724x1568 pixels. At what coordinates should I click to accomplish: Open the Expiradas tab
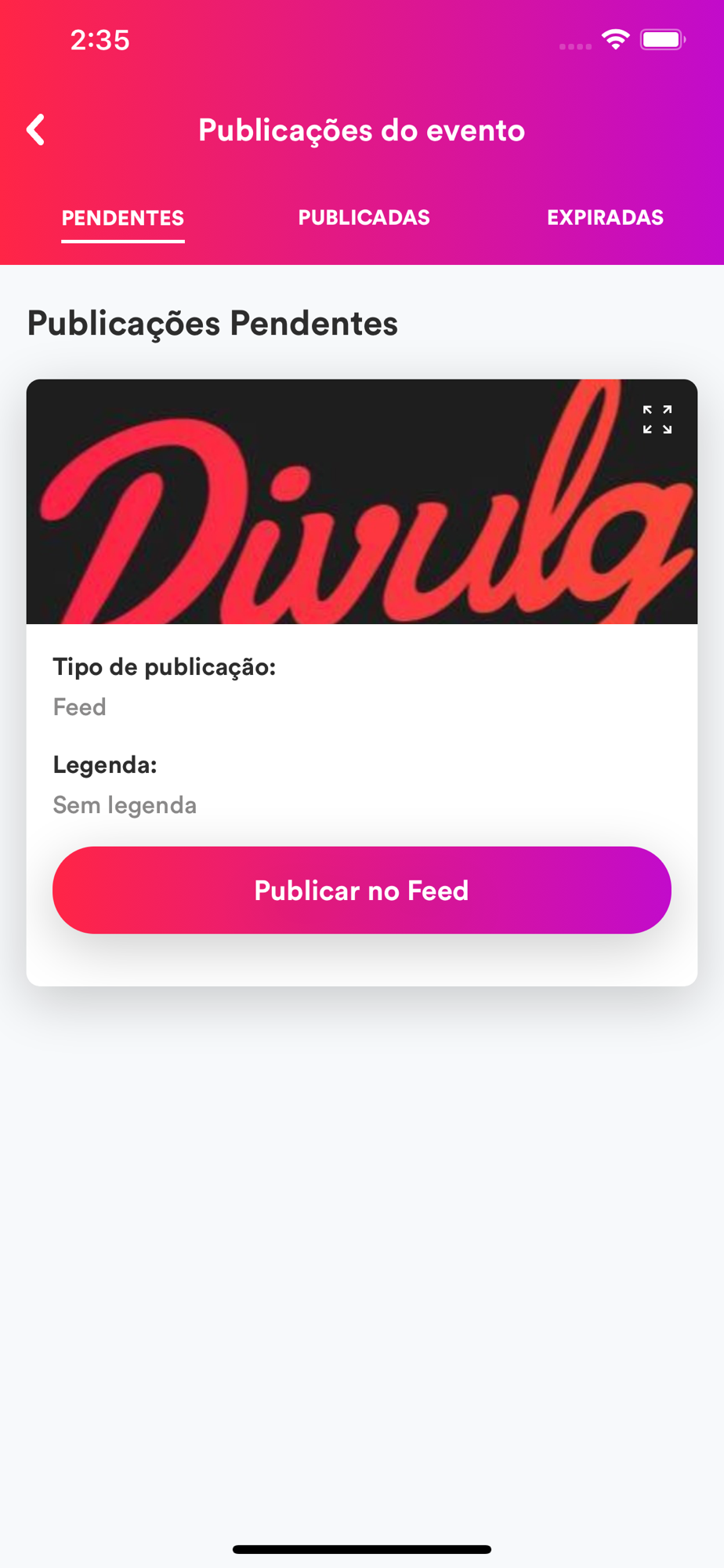pos(605,218)
